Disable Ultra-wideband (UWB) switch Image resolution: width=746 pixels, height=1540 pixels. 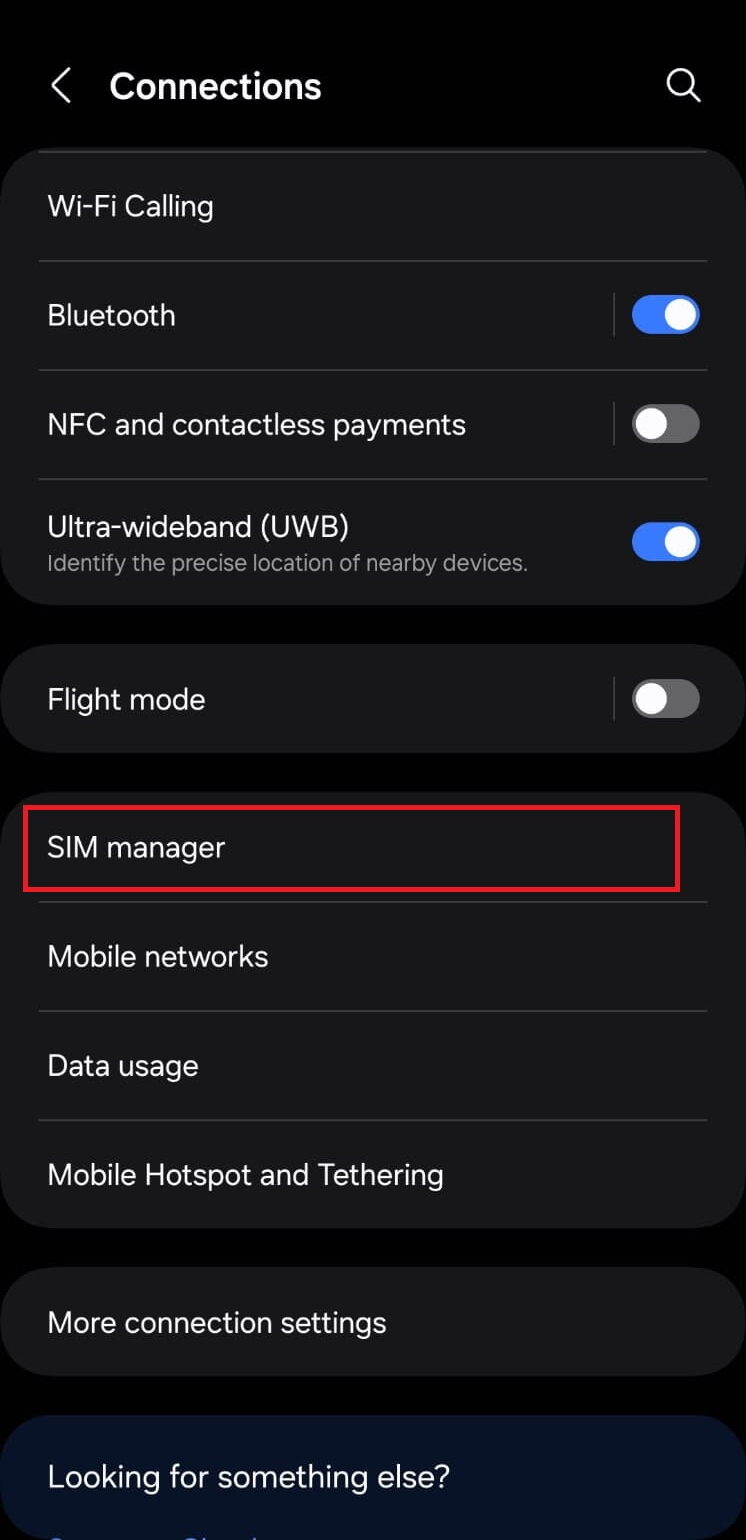tap(665, 543)
